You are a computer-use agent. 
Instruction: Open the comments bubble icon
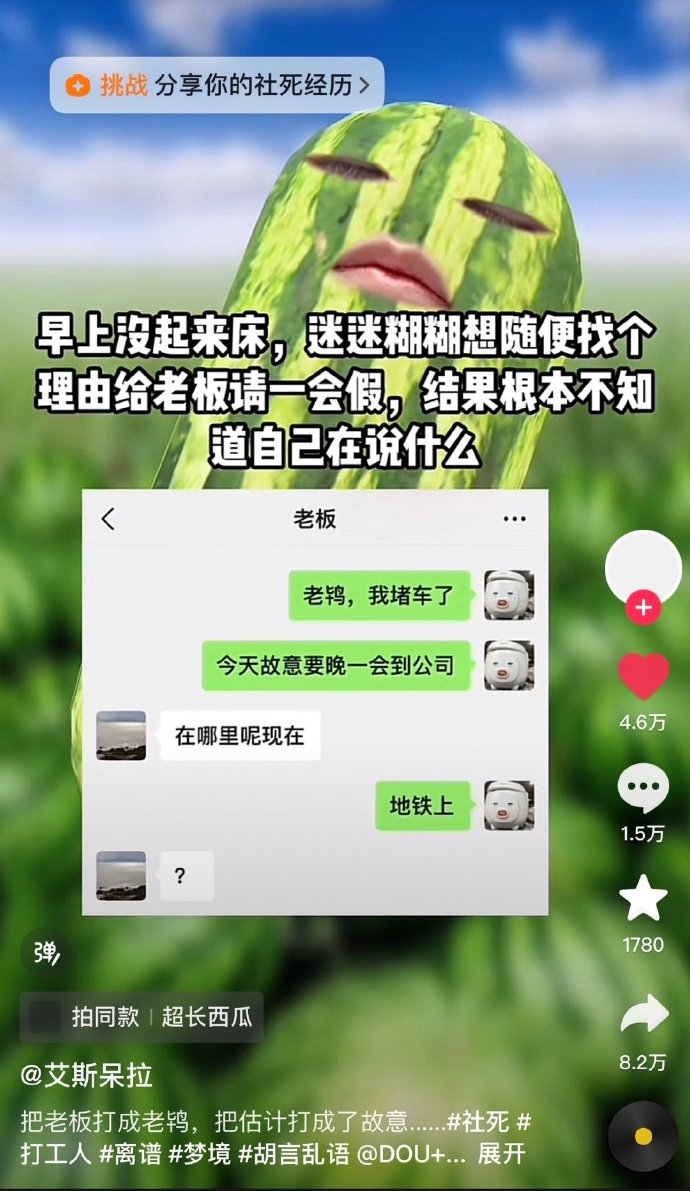point(643,788)
